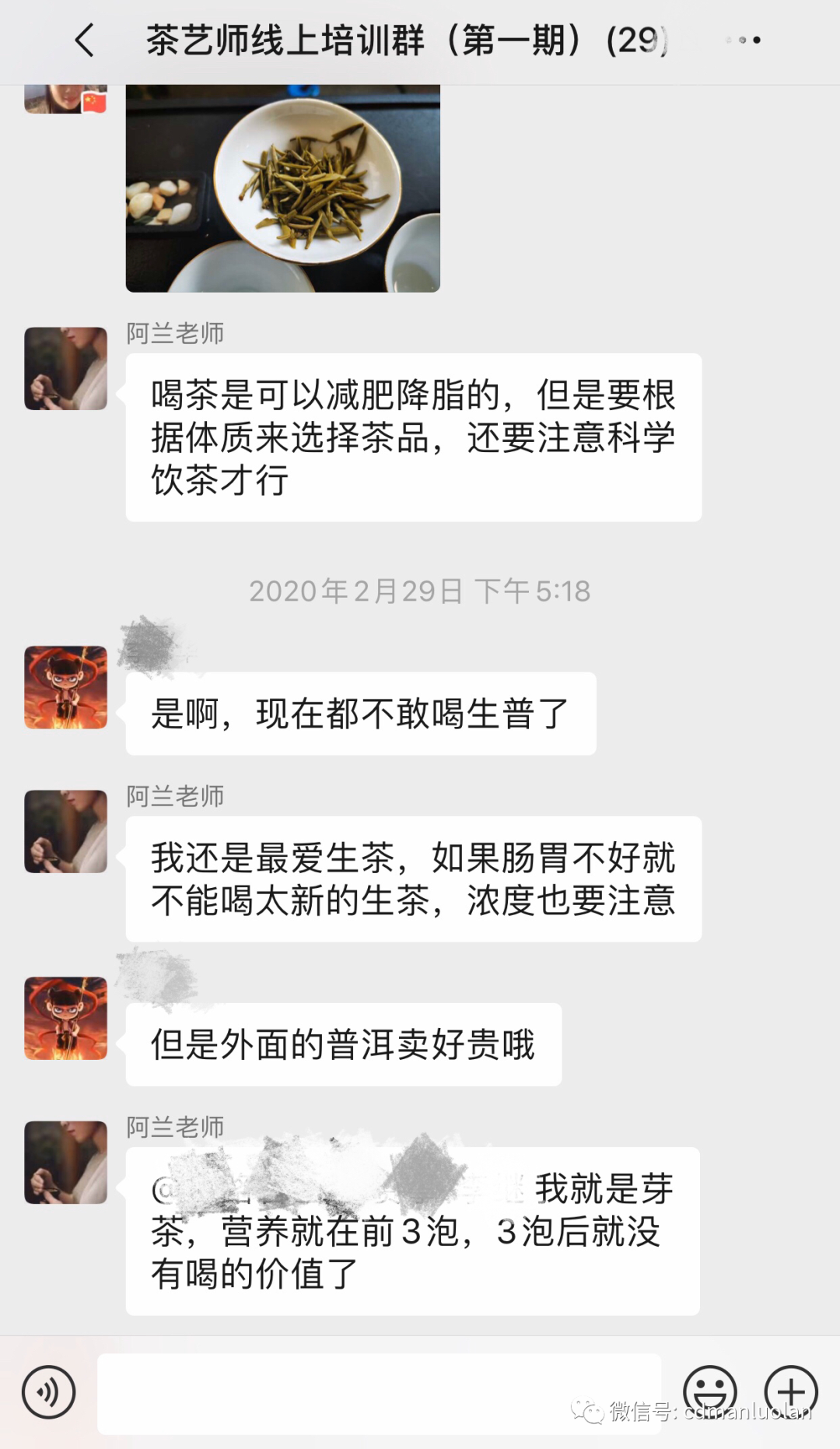Tap the message text field
The height and width of the screenshot is (1449, 840).
[379, 1393]
